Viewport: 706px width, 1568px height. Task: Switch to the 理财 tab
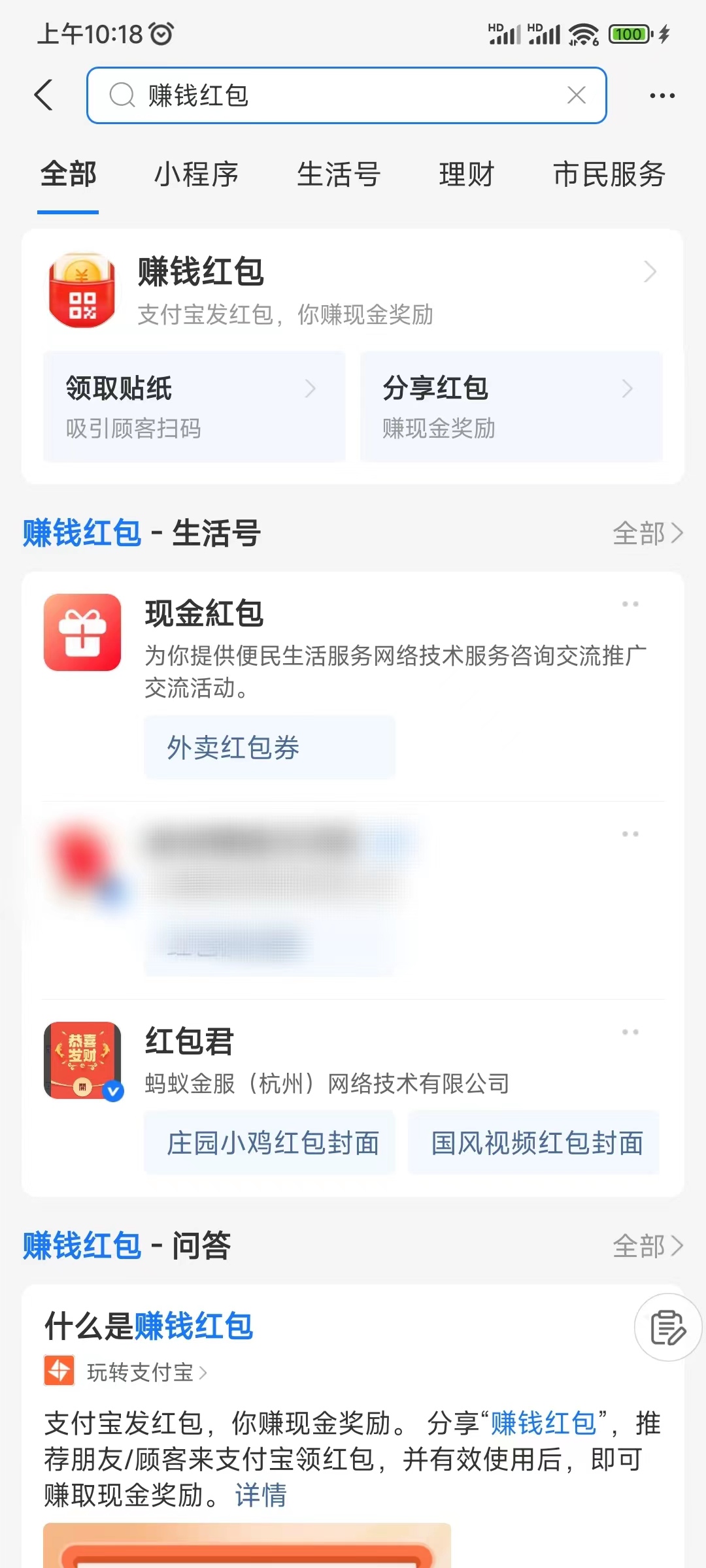tap(466, 174)
